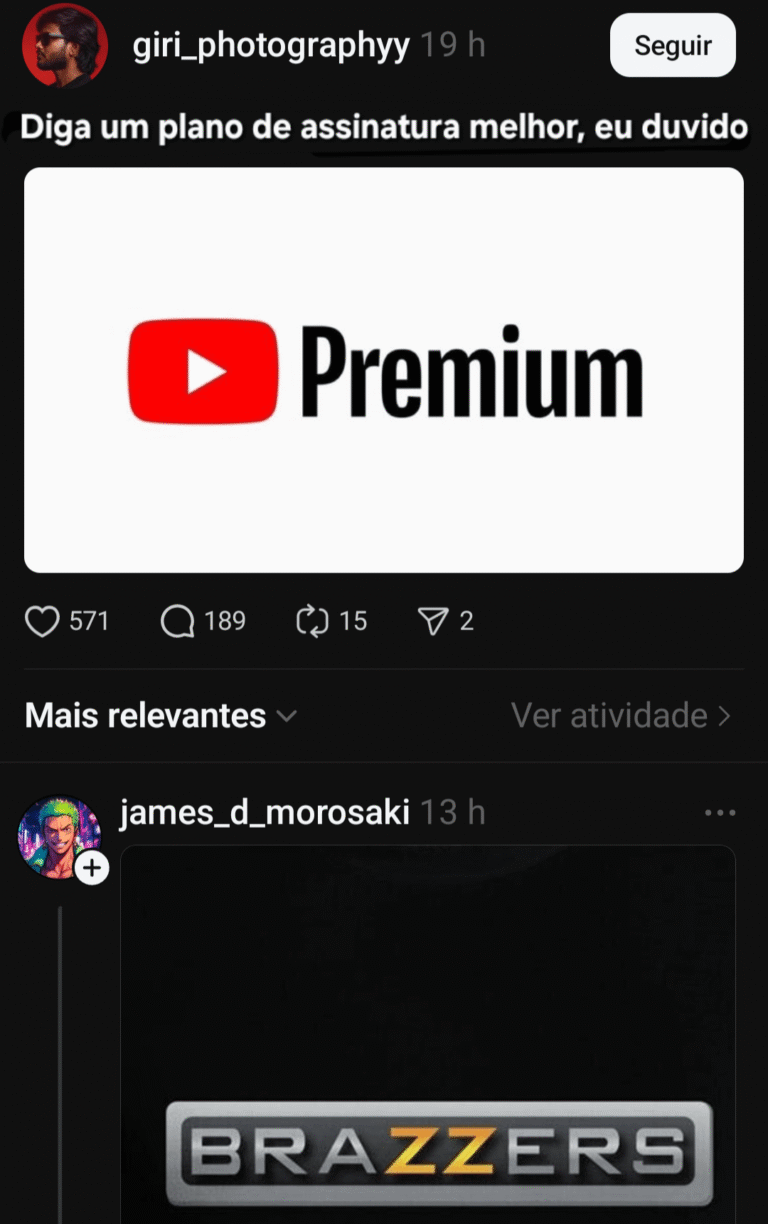Open comments on giri_photographyy's post
This screenshot has height=1224, width=768.
(178, 622)
